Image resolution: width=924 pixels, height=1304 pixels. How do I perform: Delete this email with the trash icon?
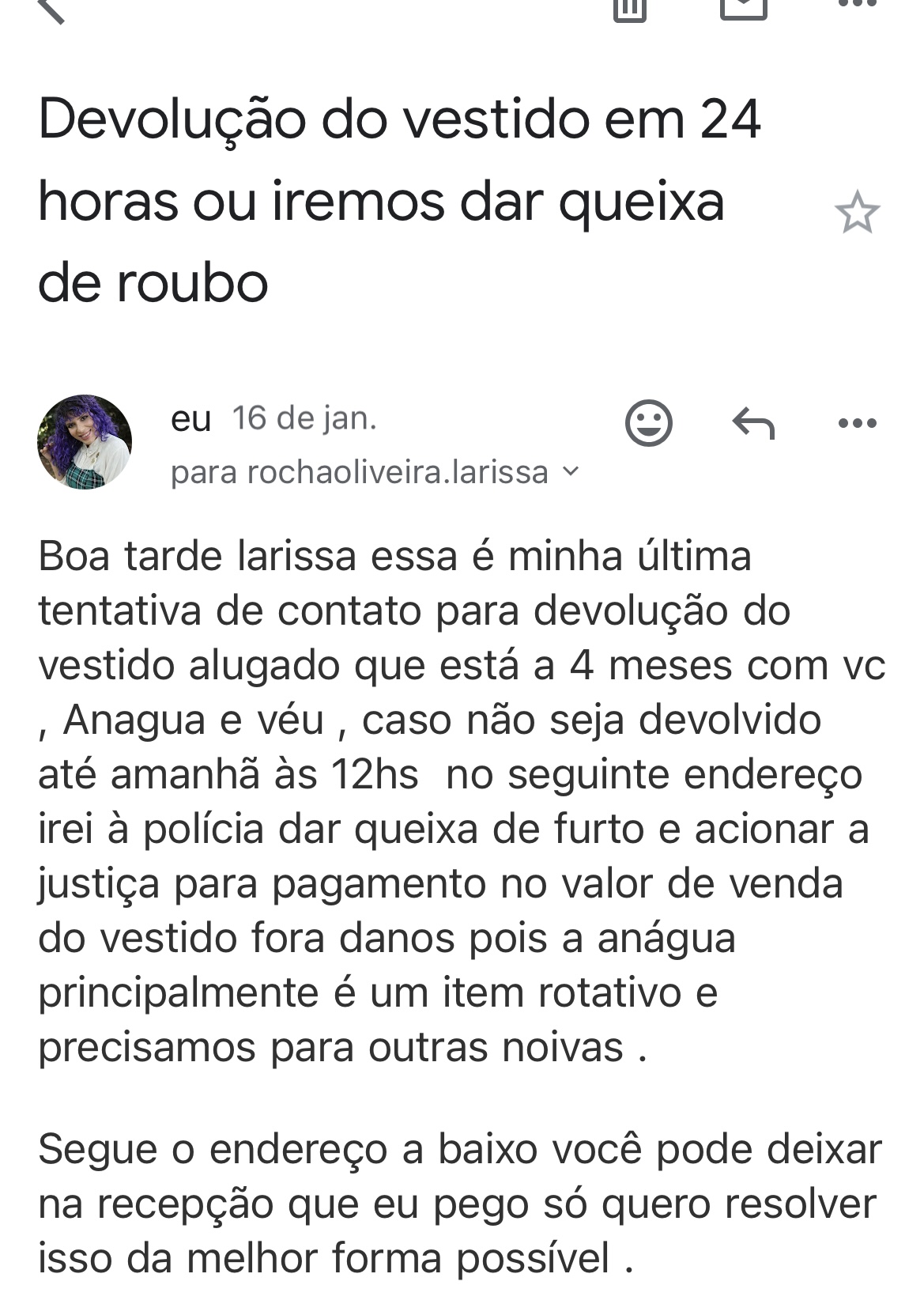(x=630, y=8)
